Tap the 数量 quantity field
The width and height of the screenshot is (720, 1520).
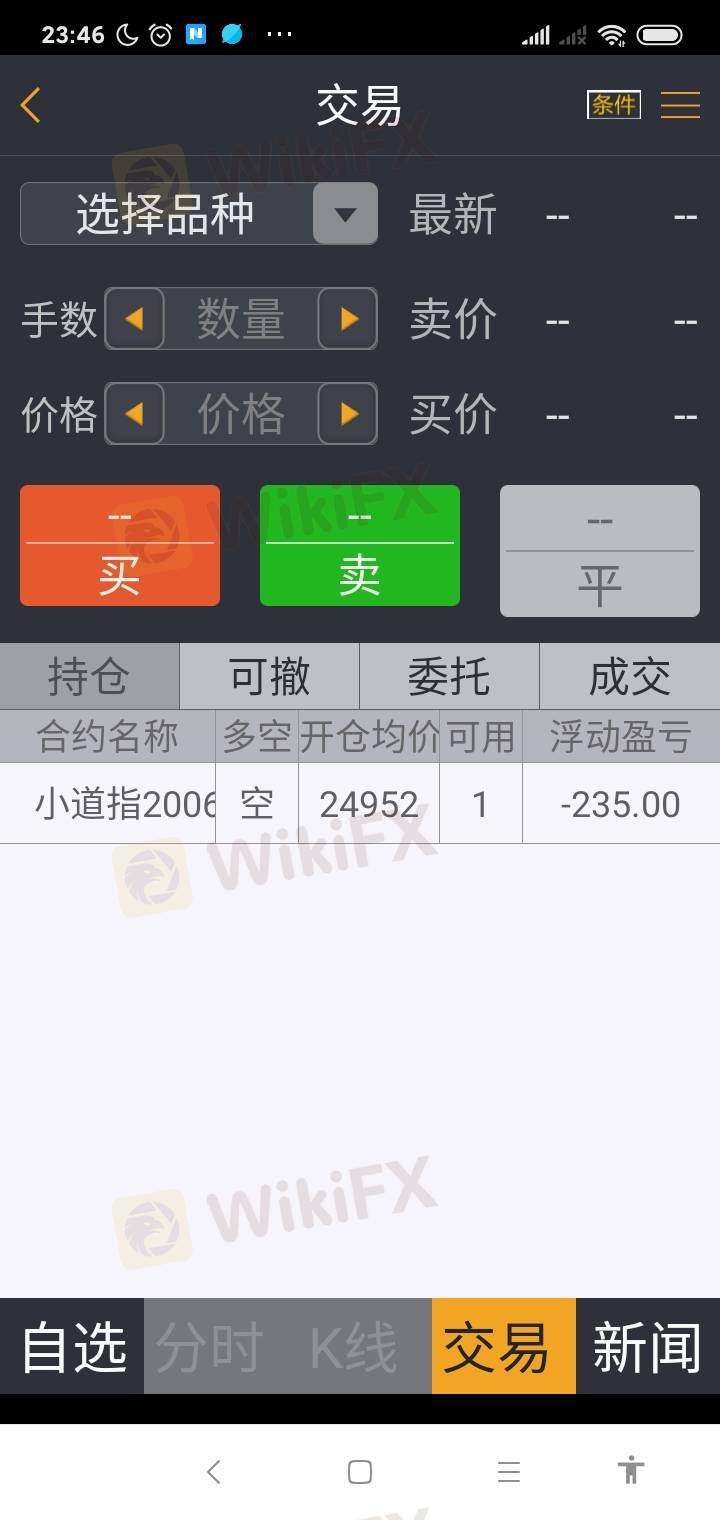click(241, 319)
